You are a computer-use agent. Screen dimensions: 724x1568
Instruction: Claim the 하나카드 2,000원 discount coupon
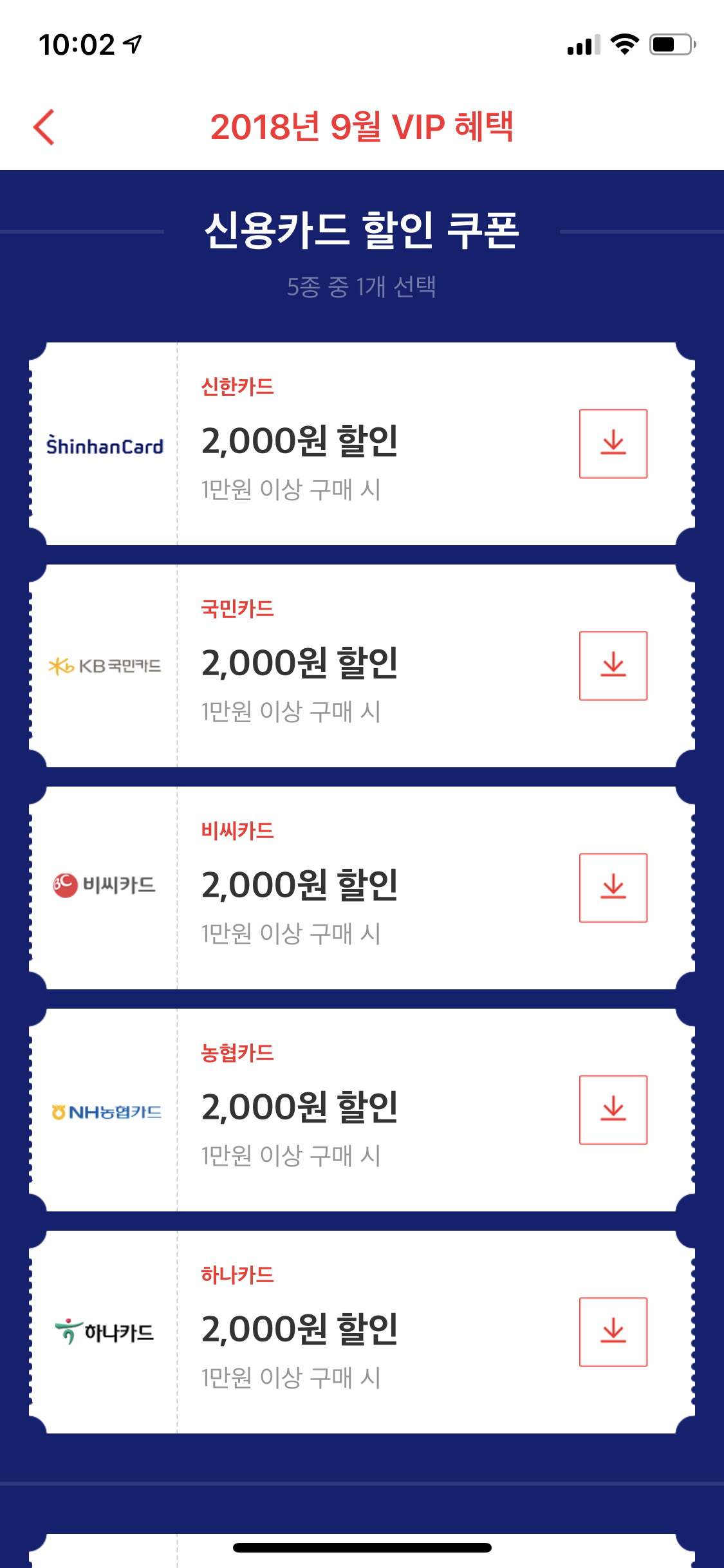tap(613, 1332)
